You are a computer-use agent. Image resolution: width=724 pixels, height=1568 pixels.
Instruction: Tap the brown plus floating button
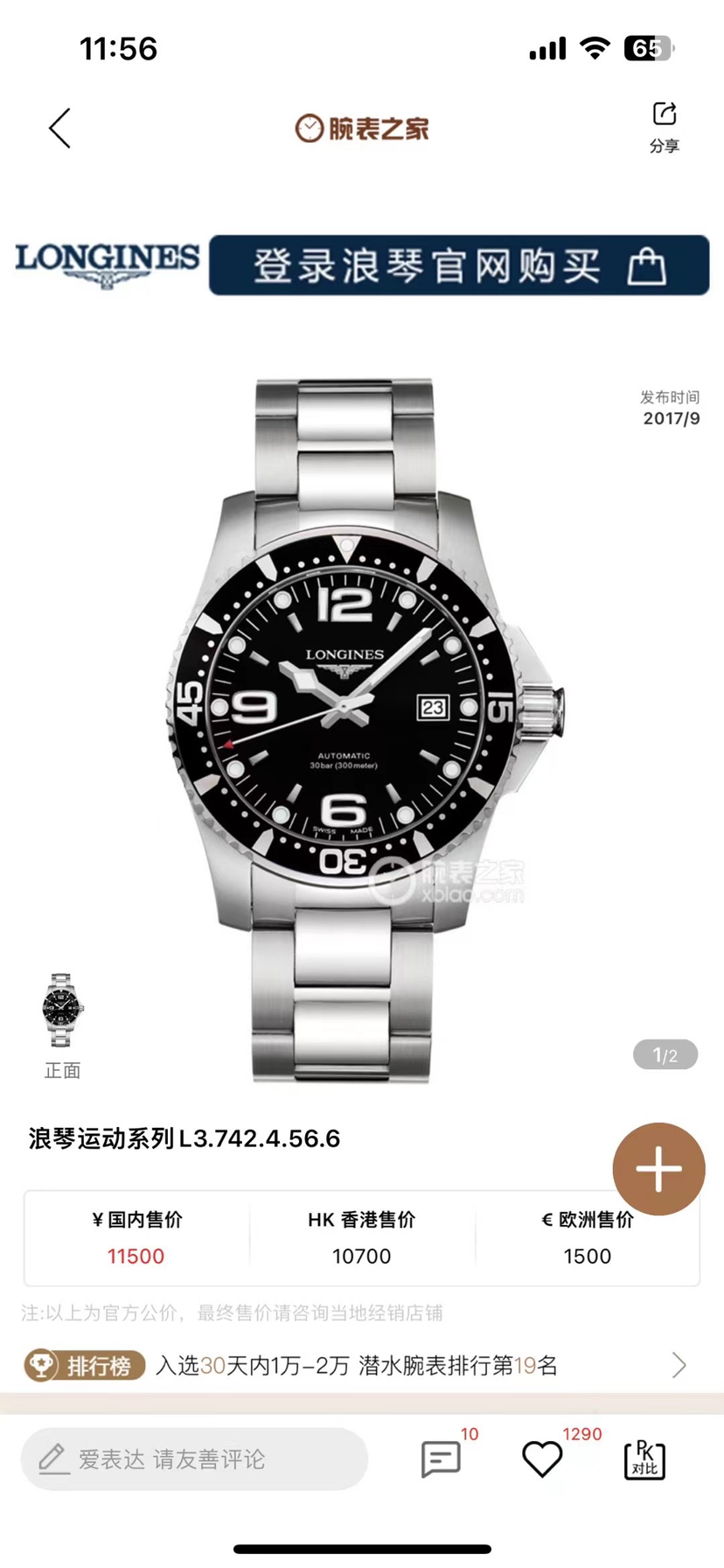click(658, 1169)
